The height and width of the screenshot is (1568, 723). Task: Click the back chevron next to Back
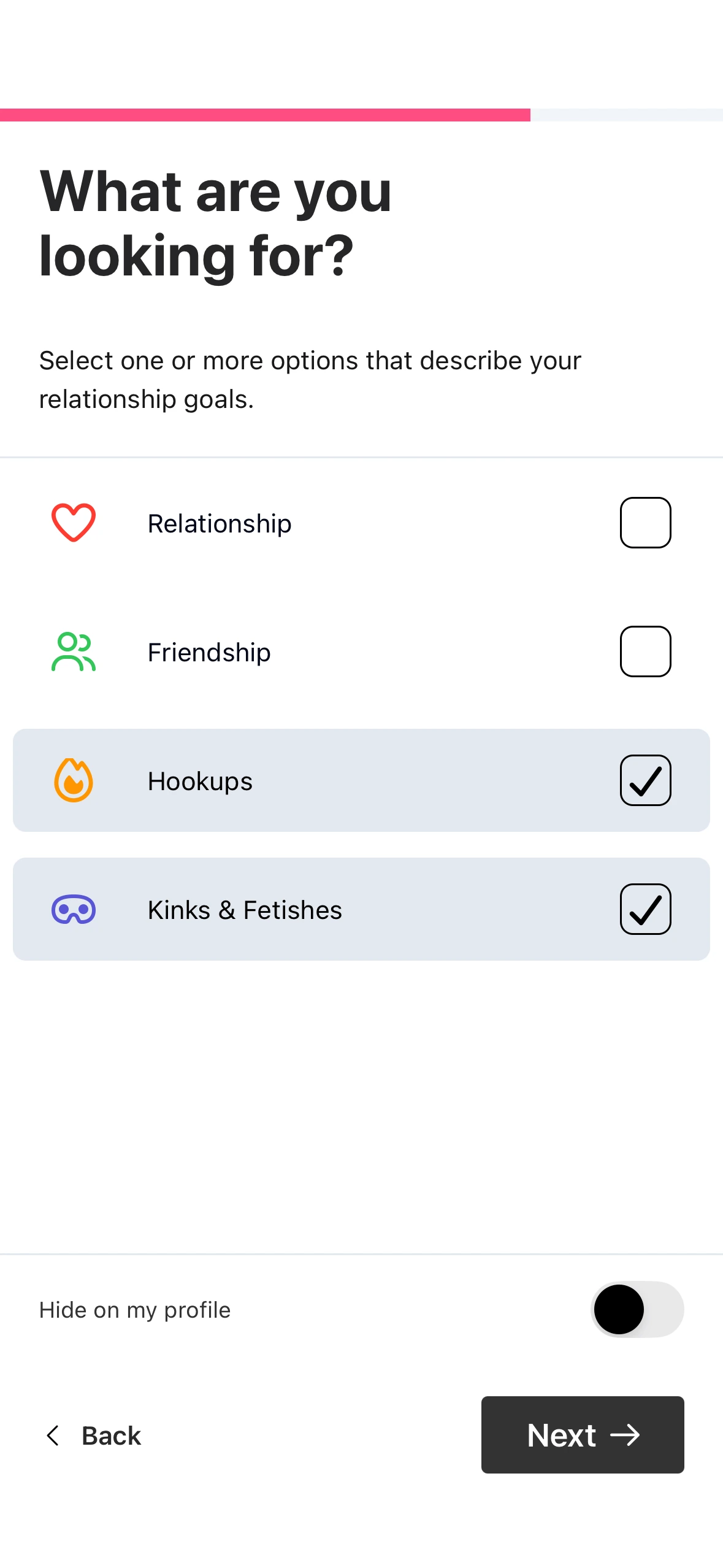pos(53,1435)
